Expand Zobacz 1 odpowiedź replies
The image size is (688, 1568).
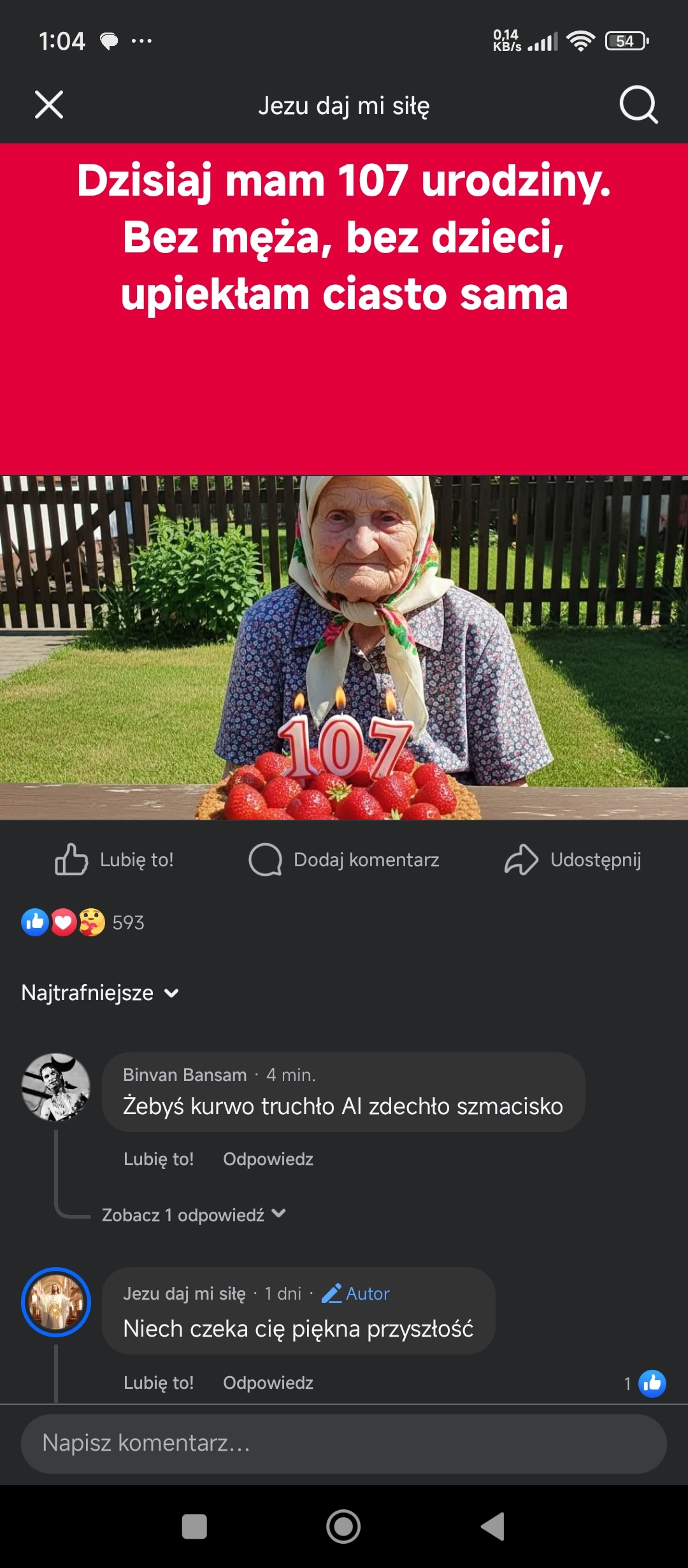pyautogui.click(x=194, y=1215)
